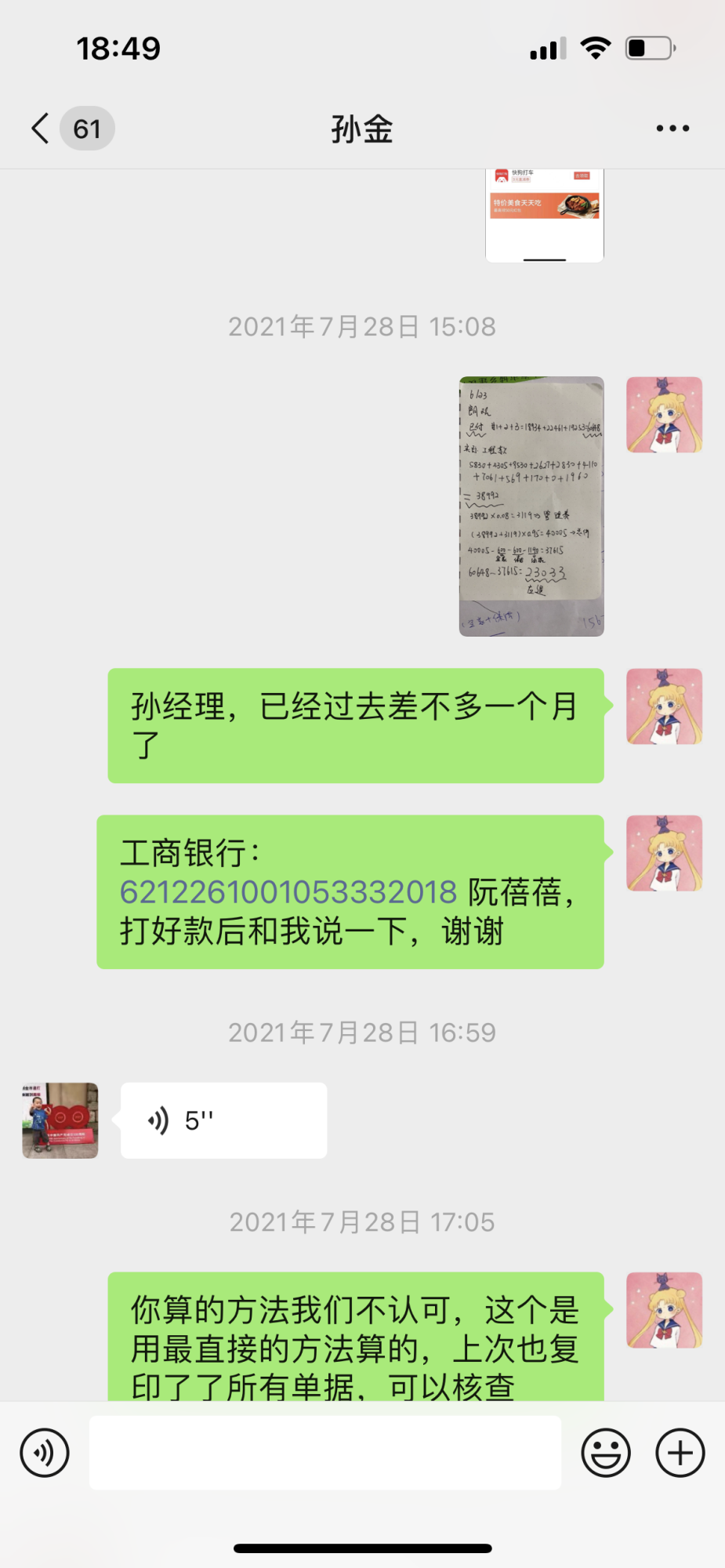Image resolution: width=725 pixels, height=1568 pixels.
Task: Open the handwritten calculation photo
Action: [x=531, y=506]
